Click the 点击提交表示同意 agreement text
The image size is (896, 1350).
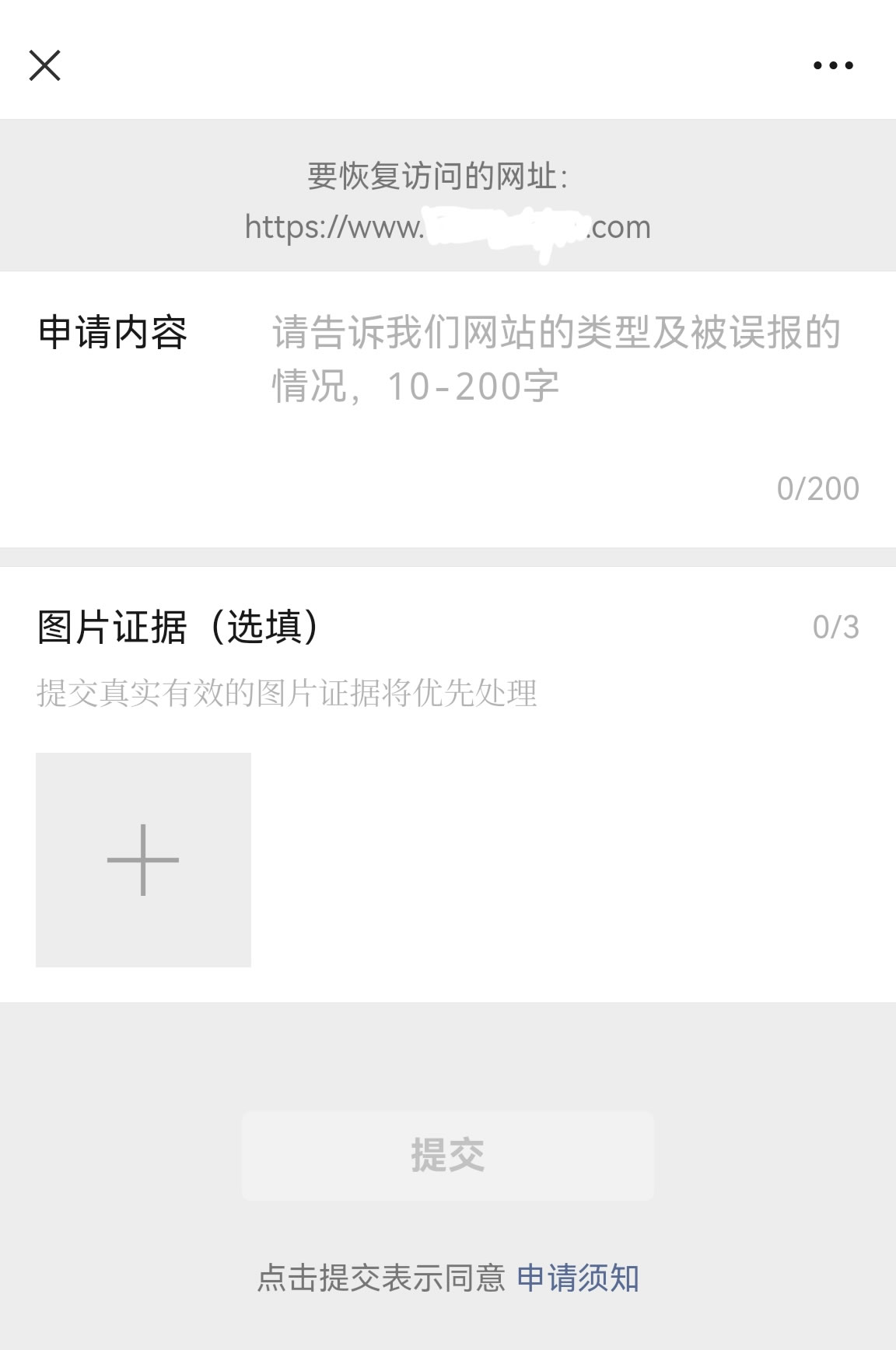[381, 1279]
